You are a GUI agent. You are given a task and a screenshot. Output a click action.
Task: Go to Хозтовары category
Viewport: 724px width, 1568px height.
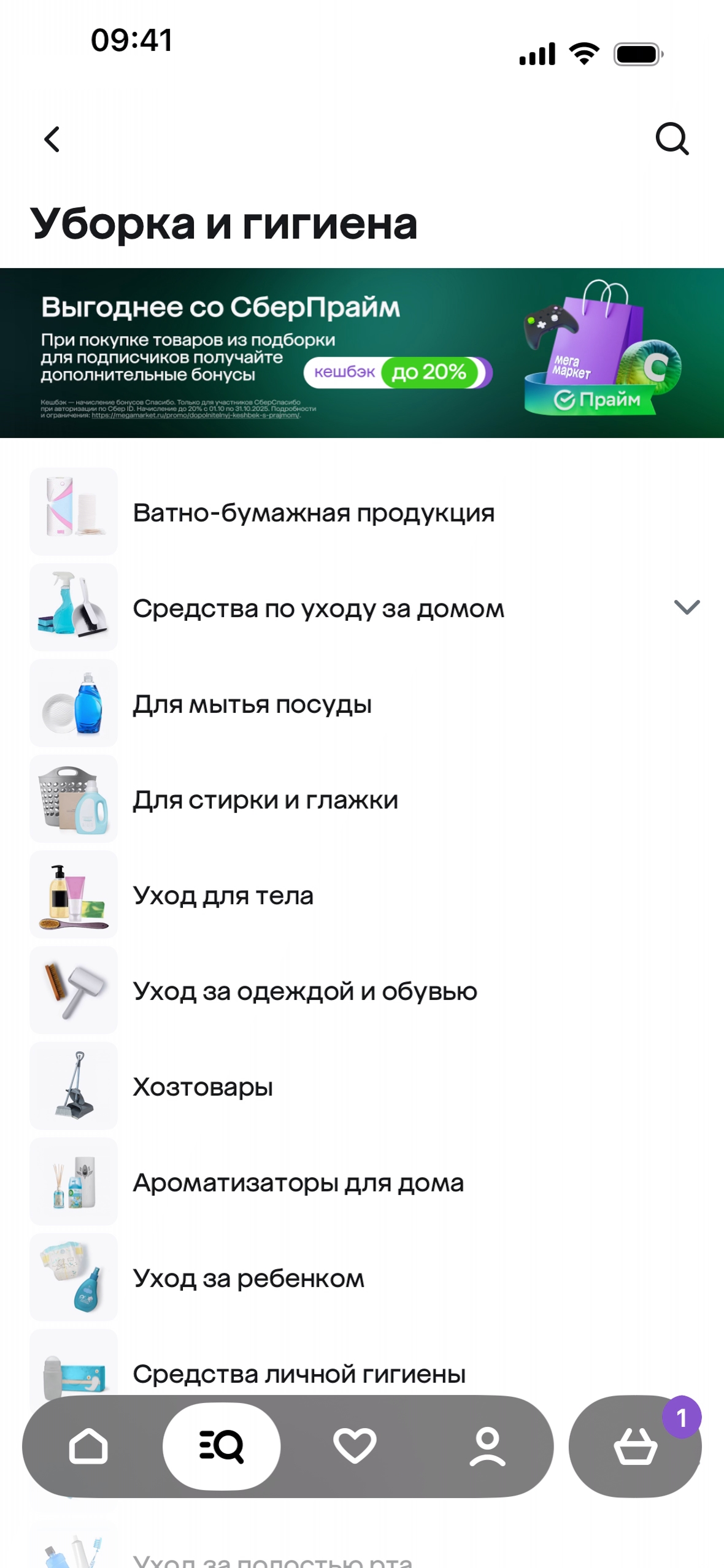click(202, 1087)
